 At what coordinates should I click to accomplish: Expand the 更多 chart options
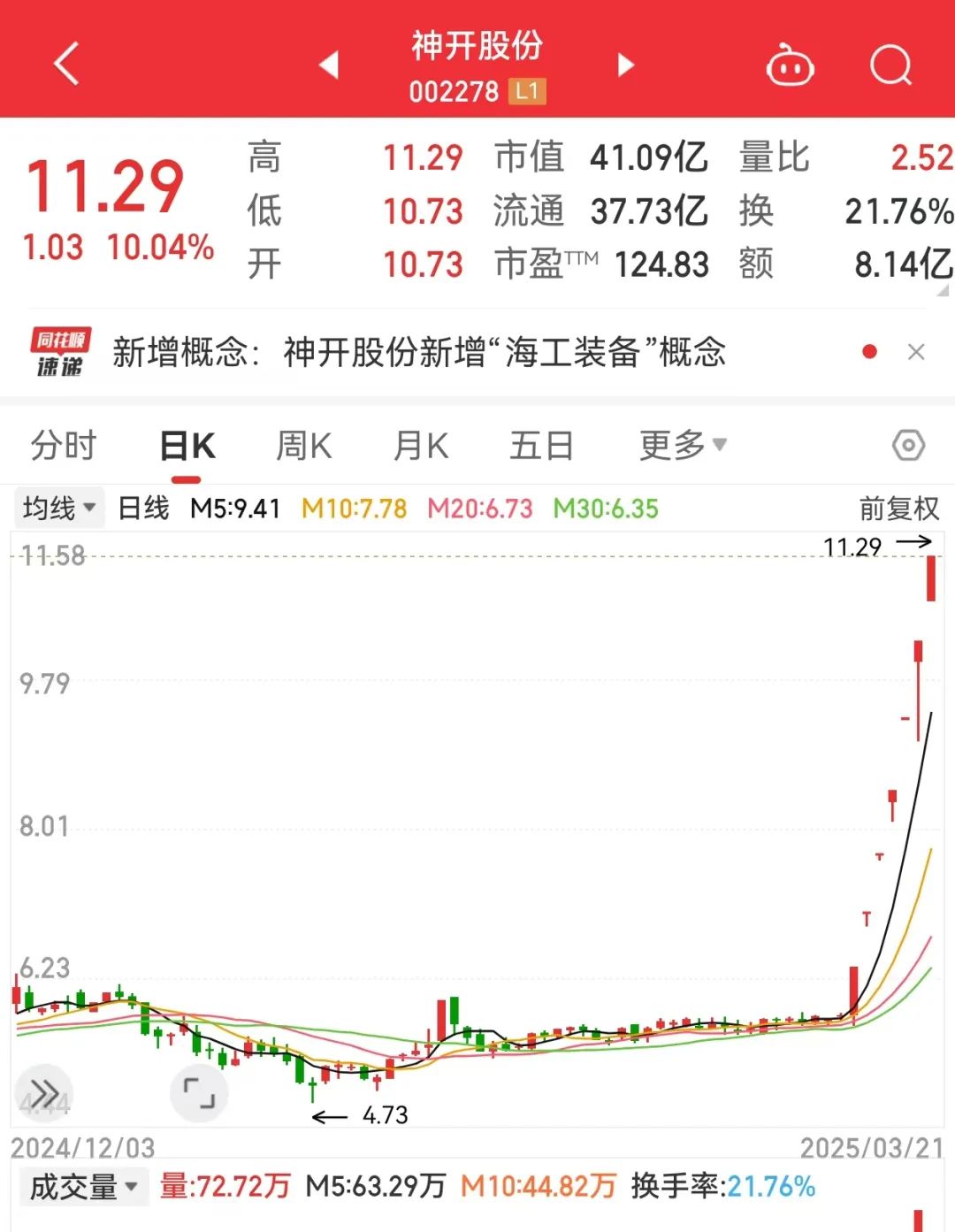pos(682,446)
